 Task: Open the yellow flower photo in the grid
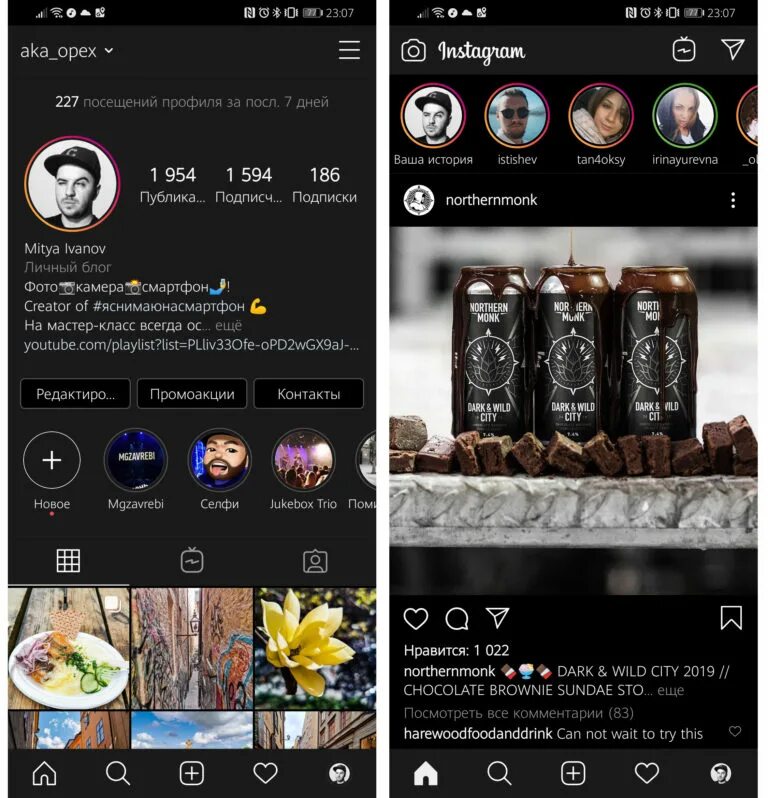click(315, 647)
